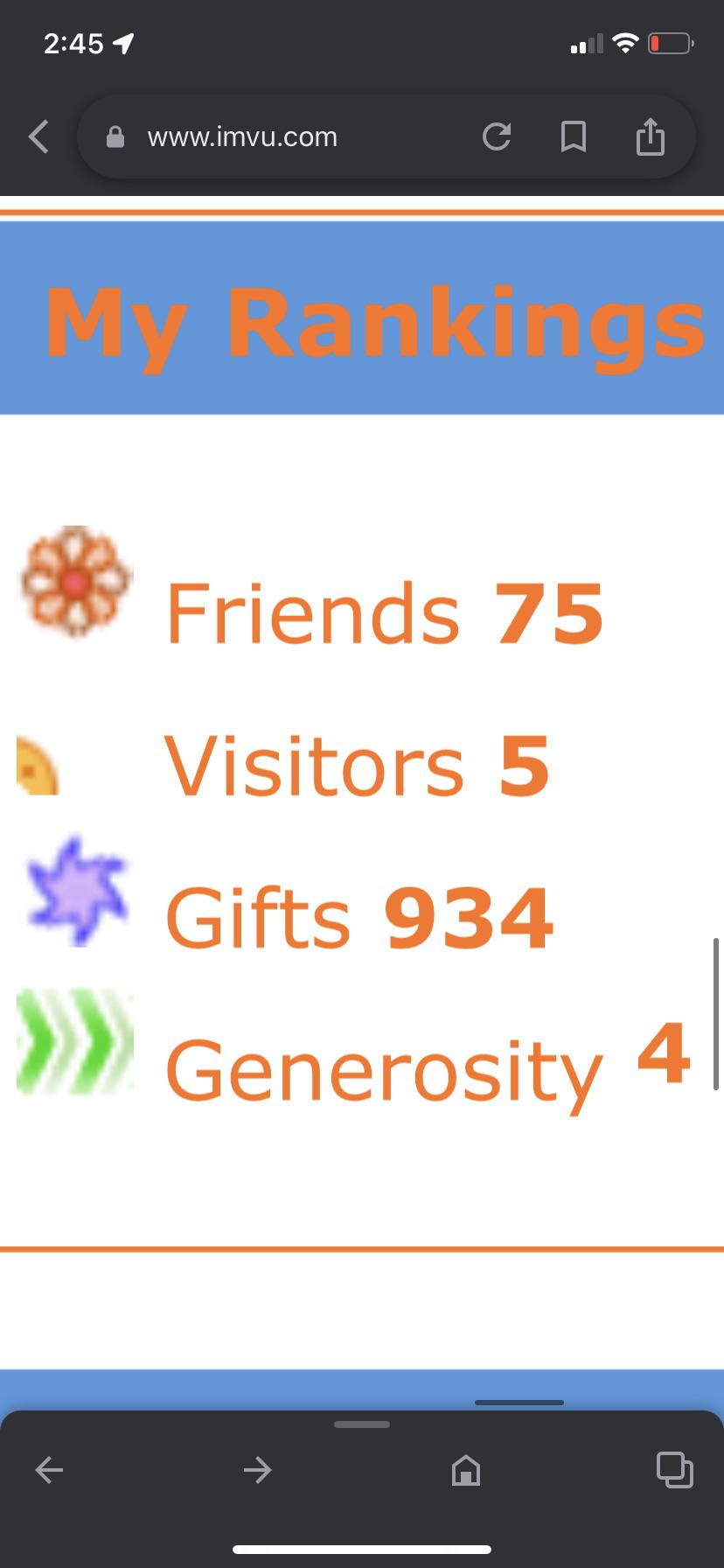
Task: Click the Visitors cookie badge icon
Action: (x=35, y=764)
